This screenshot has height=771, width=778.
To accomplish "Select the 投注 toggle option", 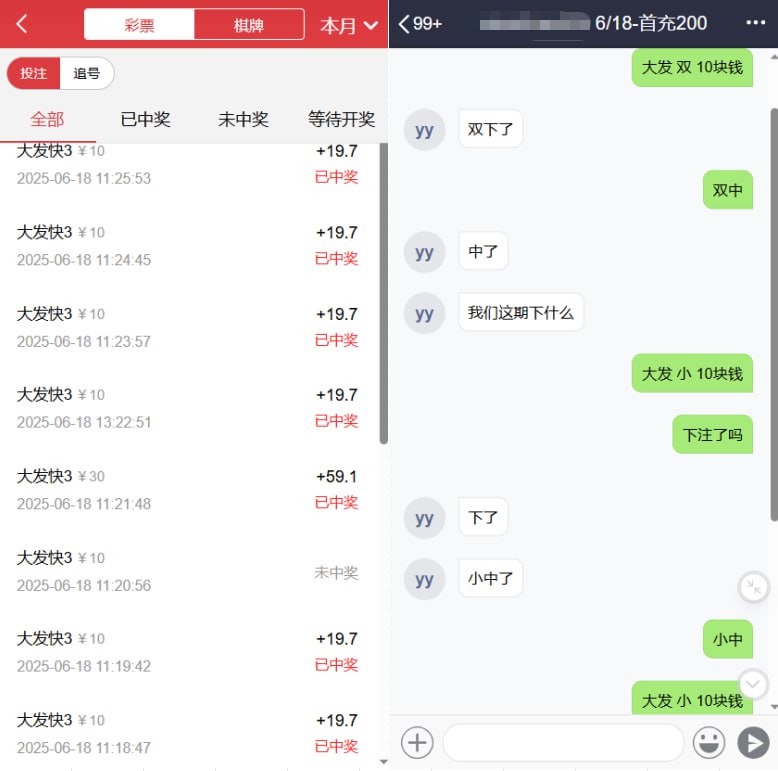I will coord(34,73).
